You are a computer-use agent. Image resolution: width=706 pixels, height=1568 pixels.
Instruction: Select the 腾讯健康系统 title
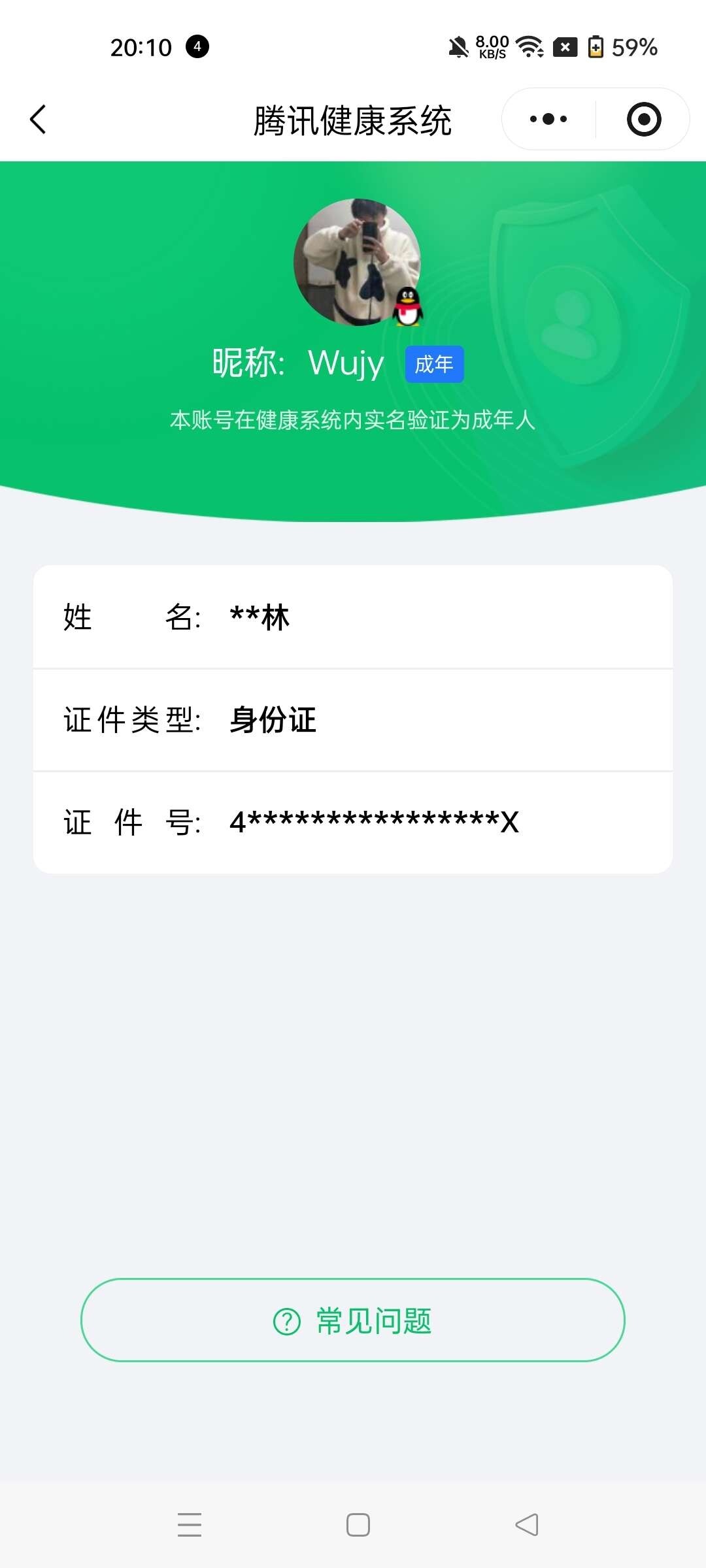coord(353,120)
